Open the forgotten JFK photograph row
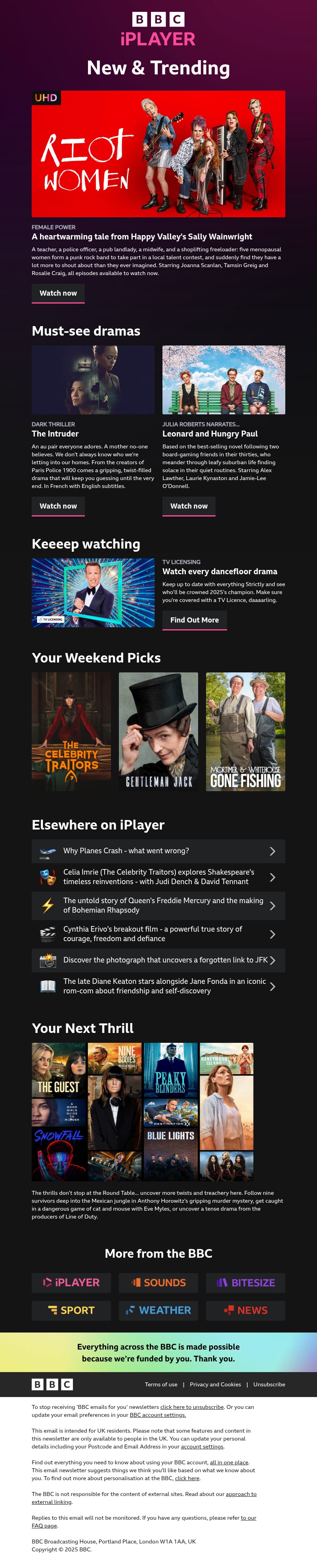Screen dimensions: 317x1568 [158, 960]
